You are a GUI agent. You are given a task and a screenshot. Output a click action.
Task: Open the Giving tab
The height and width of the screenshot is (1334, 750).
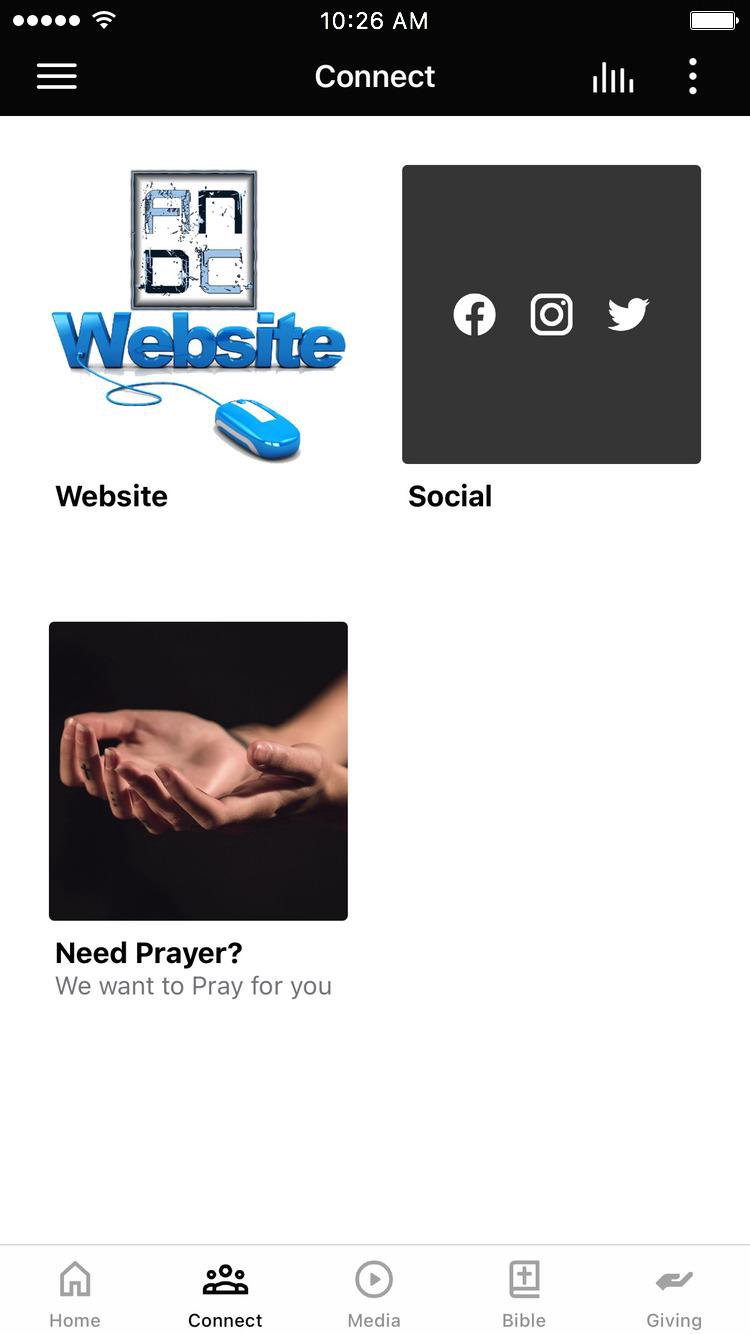(x=674, y=1293)
